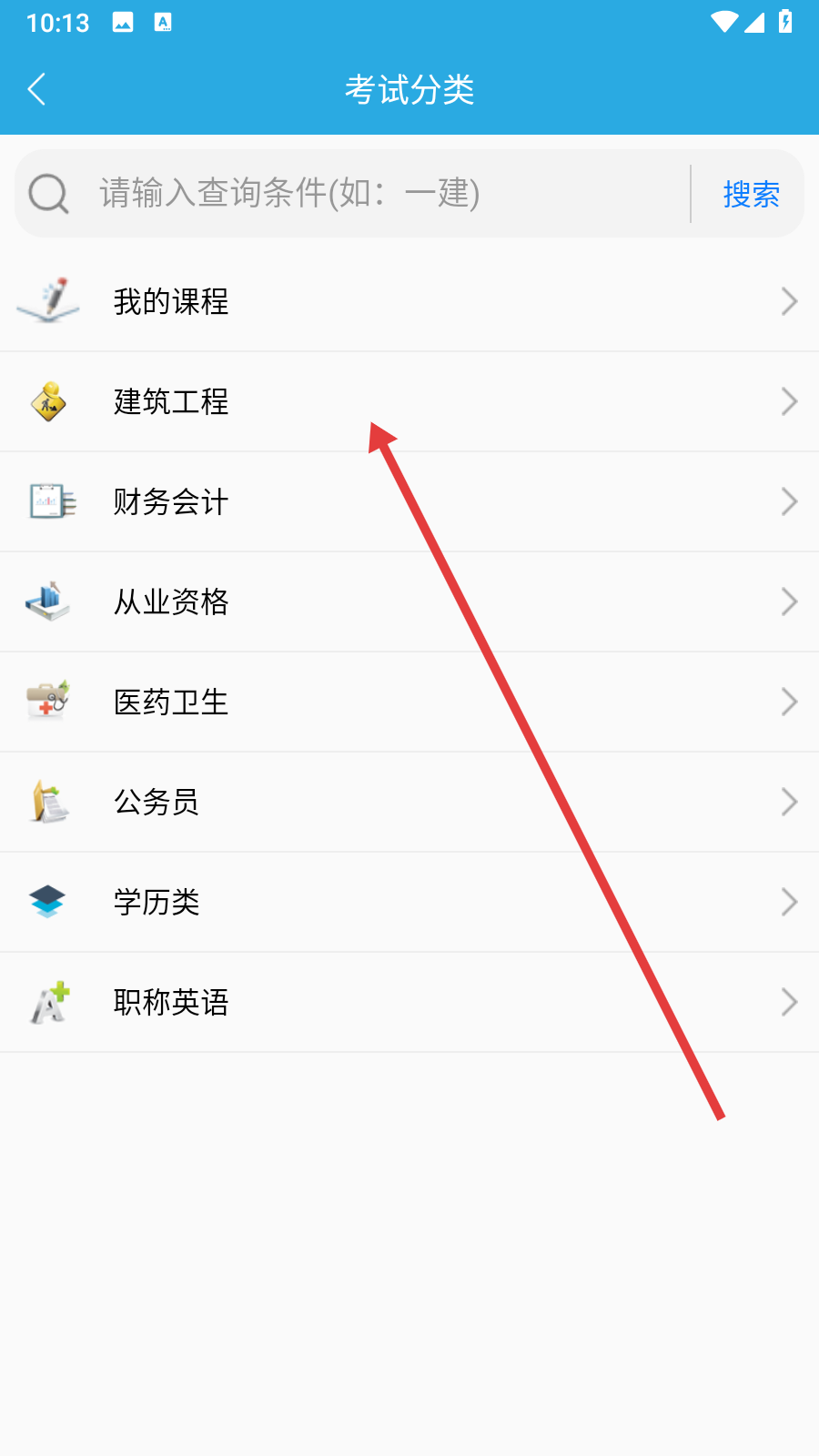Viewport: 819px width, 1456px height.
Task: Open 职称英语 category
Action: [409, 1002]
